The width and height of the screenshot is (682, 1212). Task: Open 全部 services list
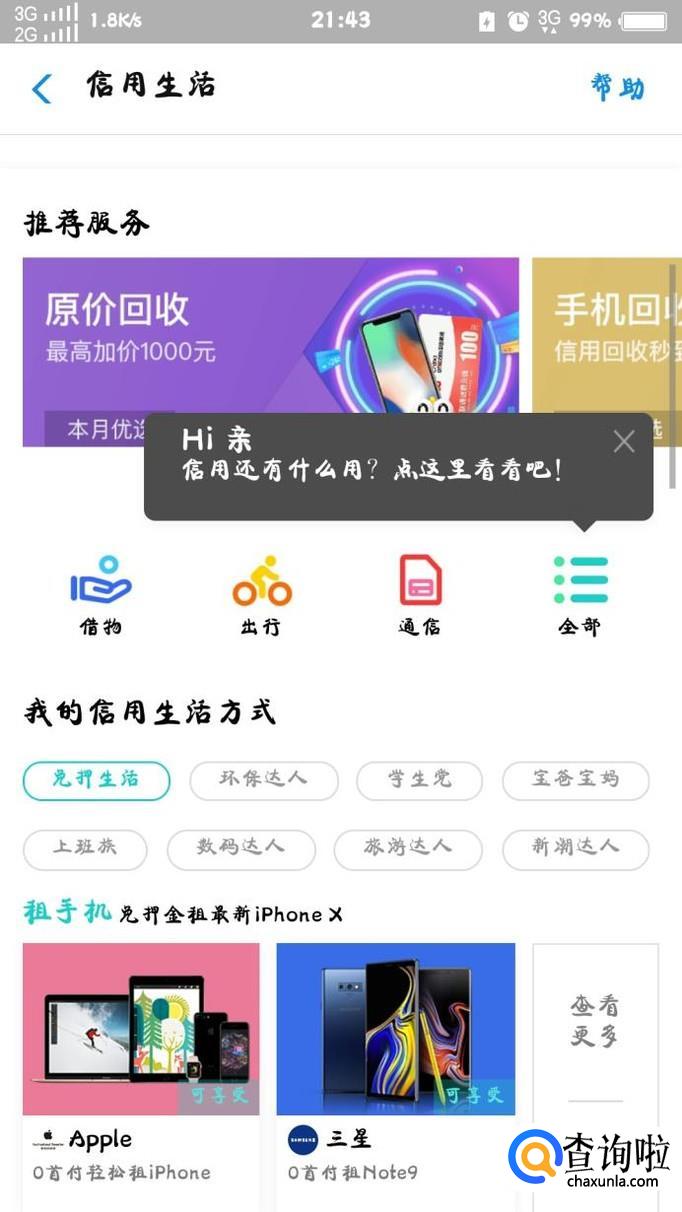coord(580,595)
